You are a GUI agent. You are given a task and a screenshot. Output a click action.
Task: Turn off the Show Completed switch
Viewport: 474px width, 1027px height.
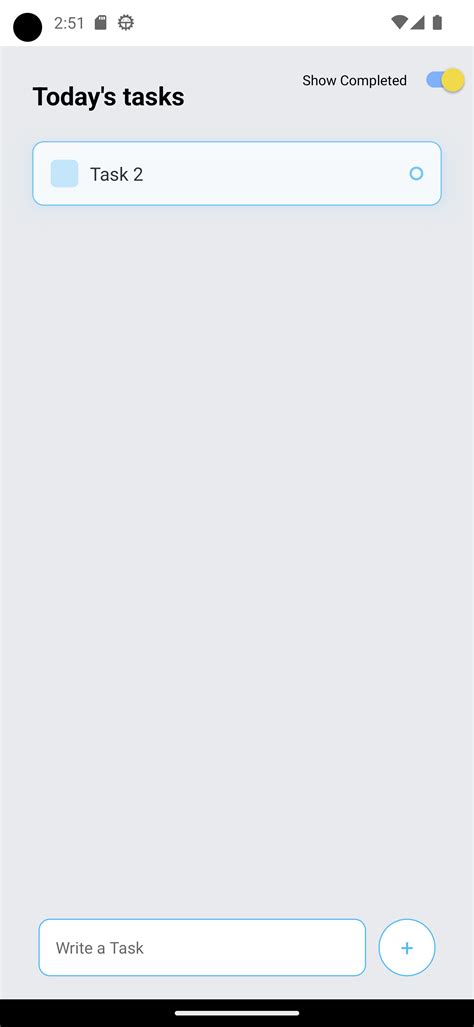(x=445, y=81)
